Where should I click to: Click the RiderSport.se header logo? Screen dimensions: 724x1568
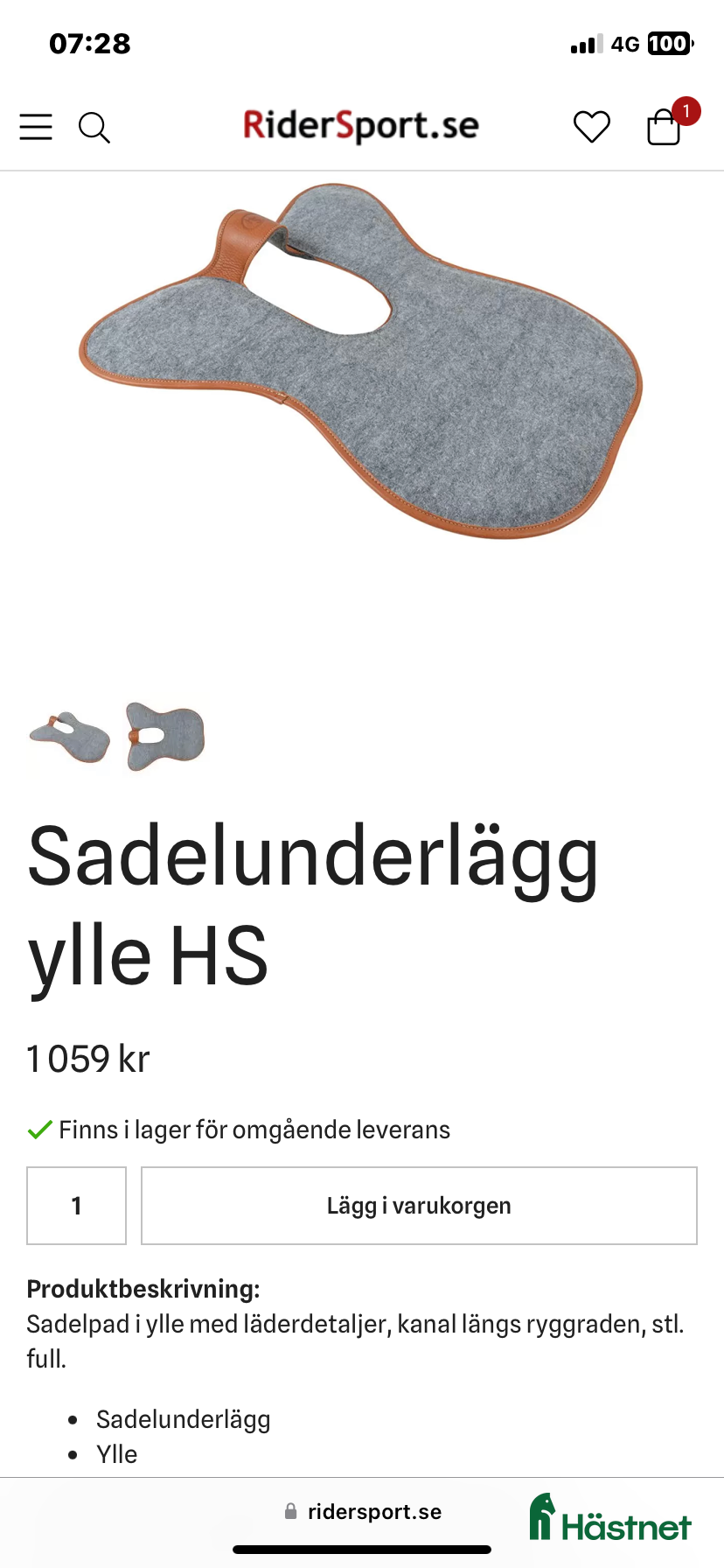click(x=360, y=125)
